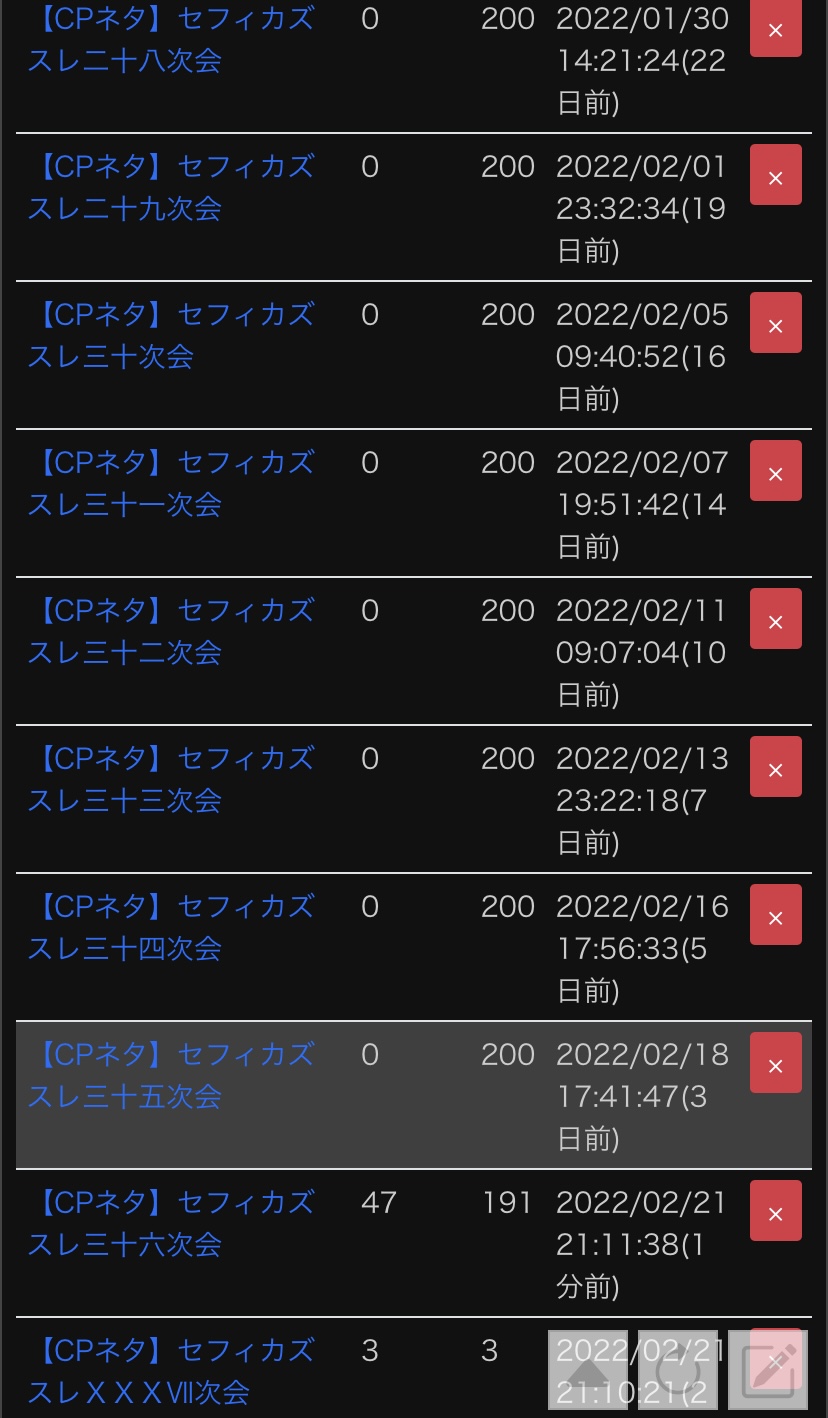The image size is (828, 1418).
Task: Open thread セフィカズスレ三十一次会
Action: (x=171, y=484)
